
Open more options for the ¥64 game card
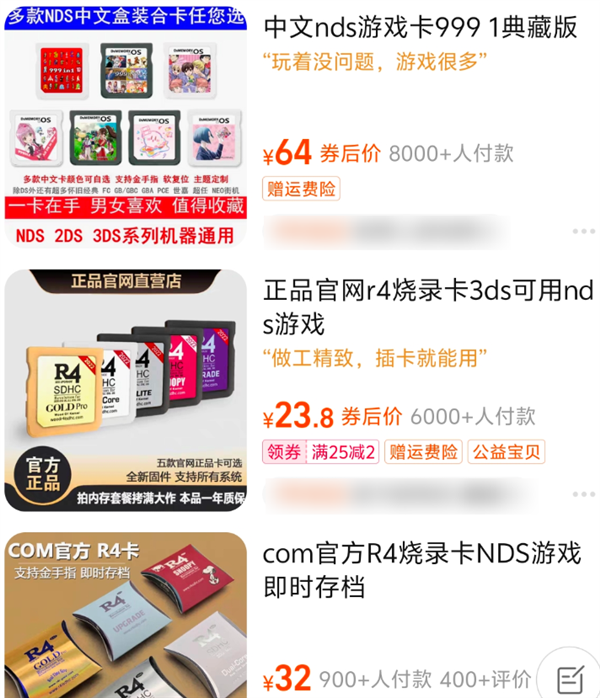pyautogui.click(x=583, y=232)
